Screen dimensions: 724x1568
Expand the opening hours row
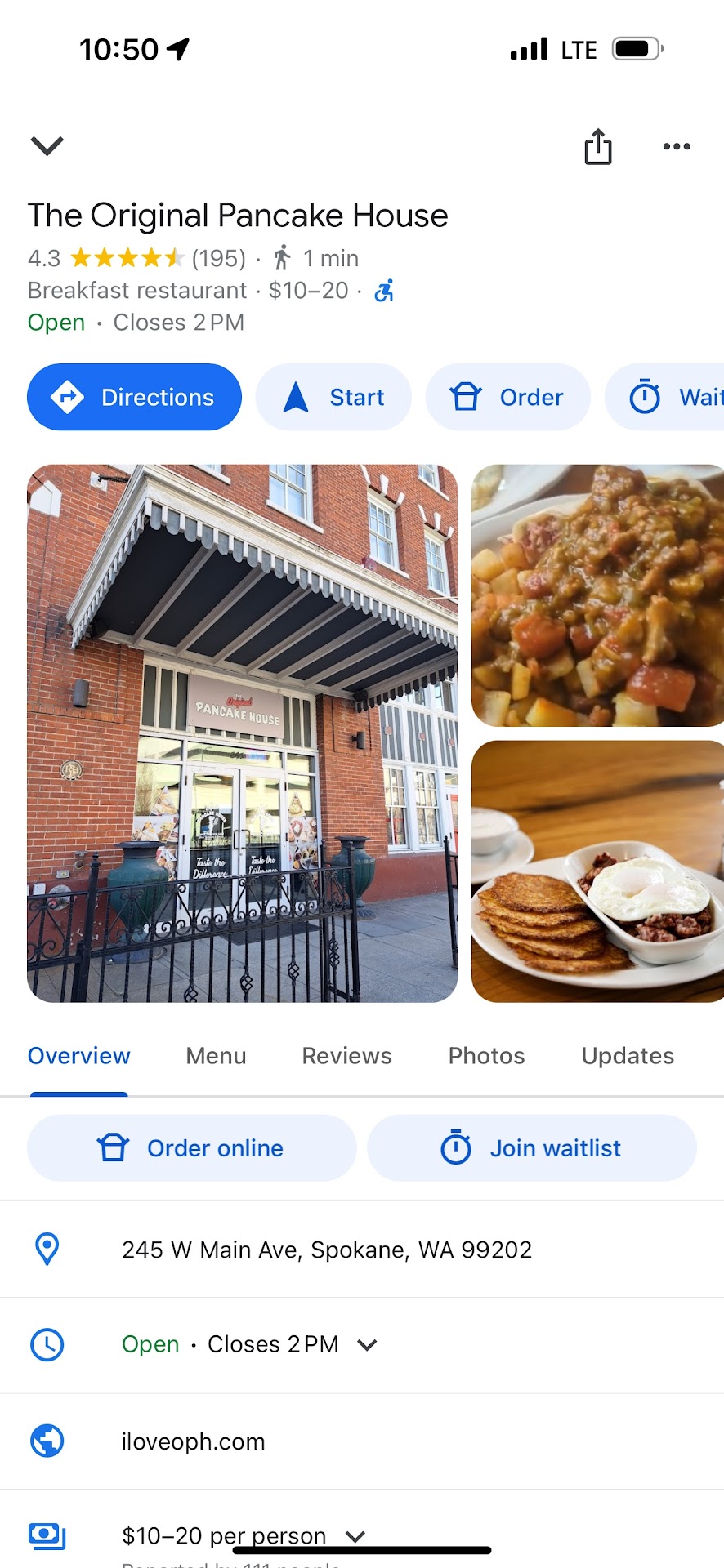367,1345
